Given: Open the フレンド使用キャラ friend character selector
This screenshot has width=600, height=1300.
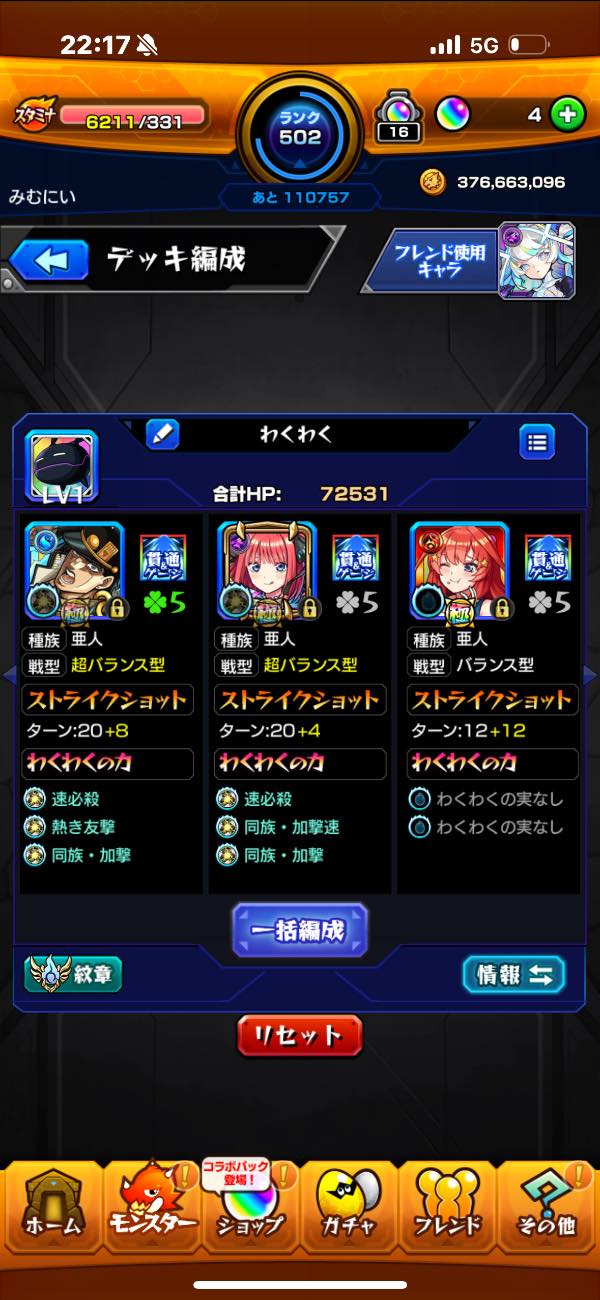Looking at the screenshot, I should (467, 261).
